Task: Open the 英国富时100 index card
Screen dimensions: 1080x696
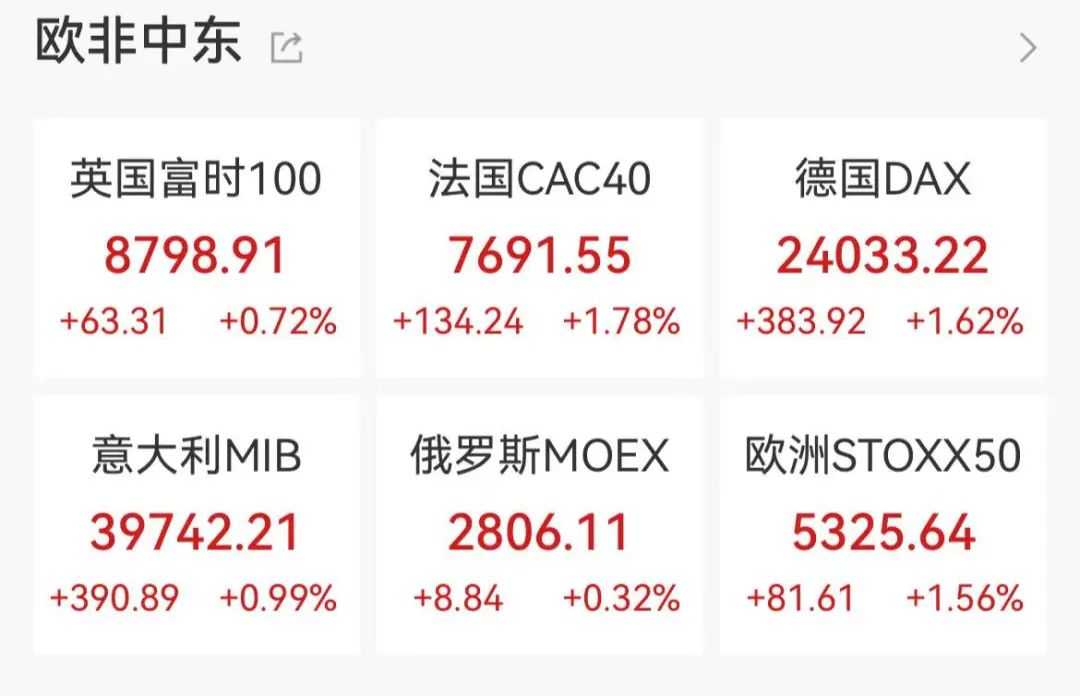Action: pos(197,248)
